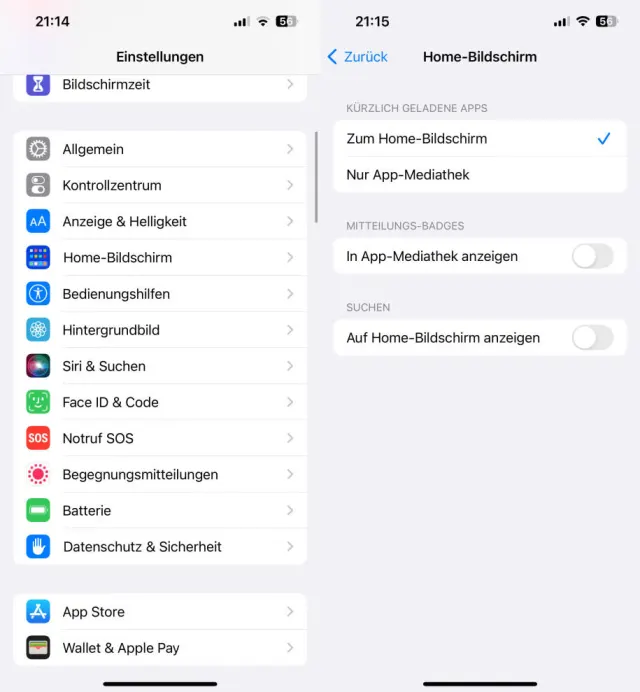Open Face ID & Code
The width and height of the screenshot is (640, 692).
point(160,402)
